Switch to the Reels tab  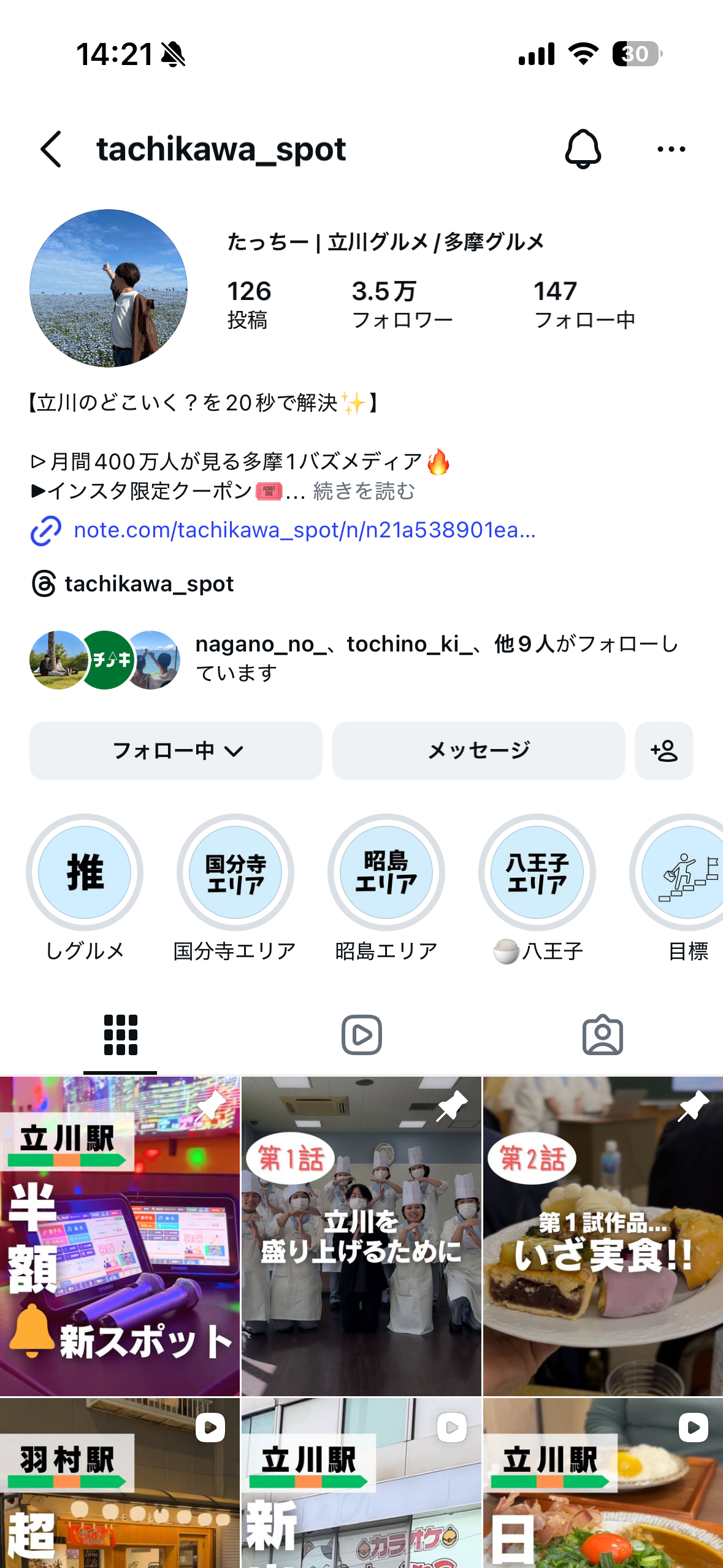click(361, 1035)
